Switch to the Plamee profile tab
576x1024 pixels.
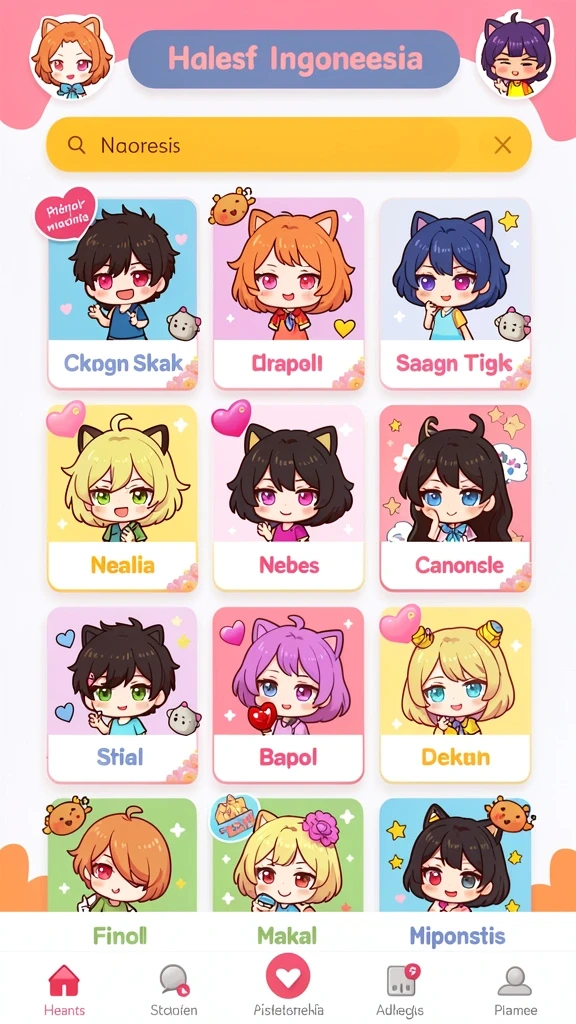tap(515, 989)
